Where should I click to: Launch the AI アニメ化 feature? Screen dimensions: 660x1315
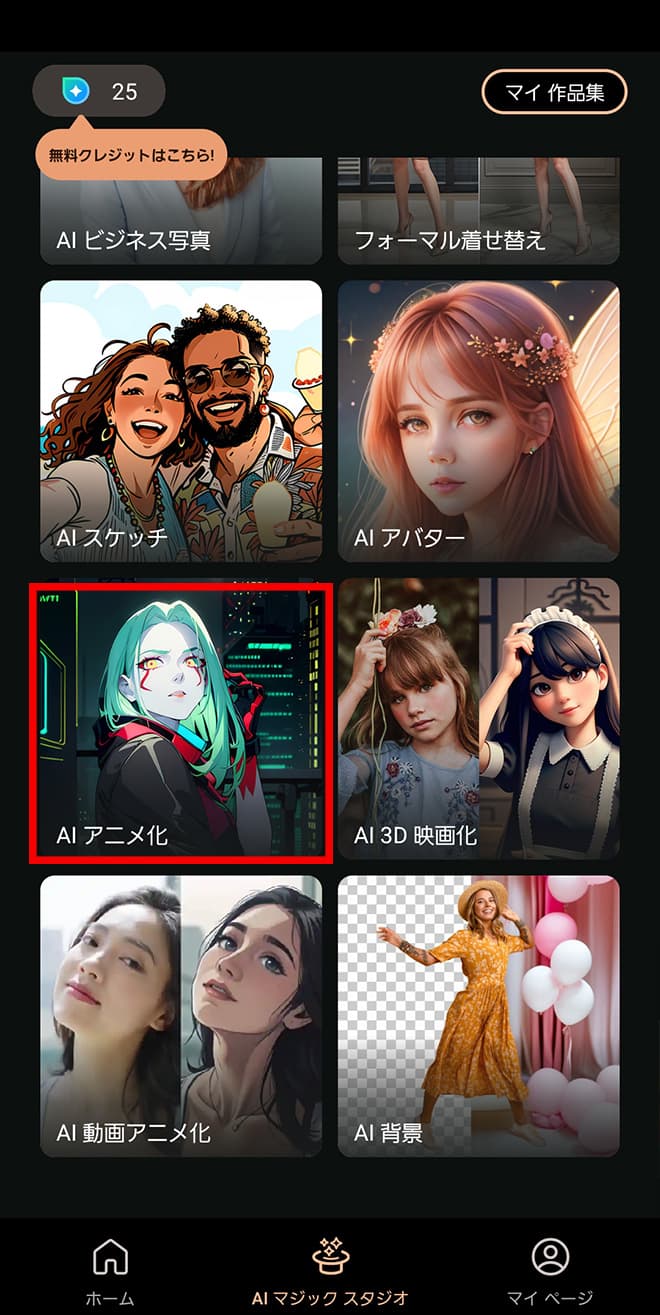(181, 719)
